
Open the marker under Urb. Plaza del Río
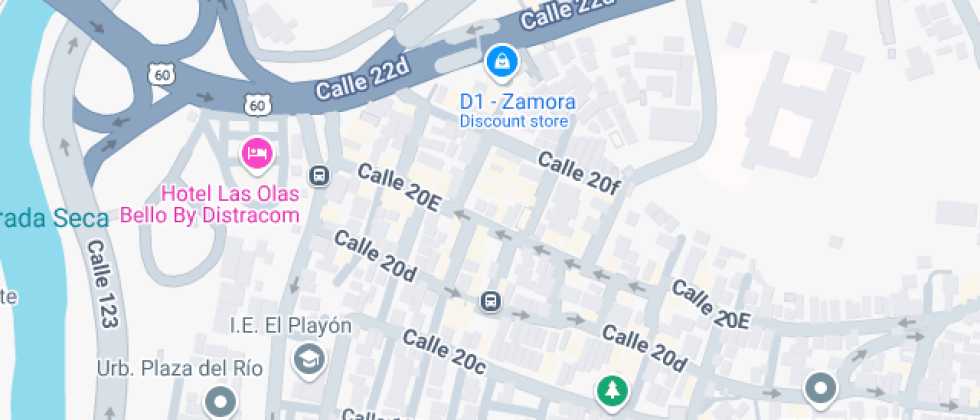coord(219,402)
